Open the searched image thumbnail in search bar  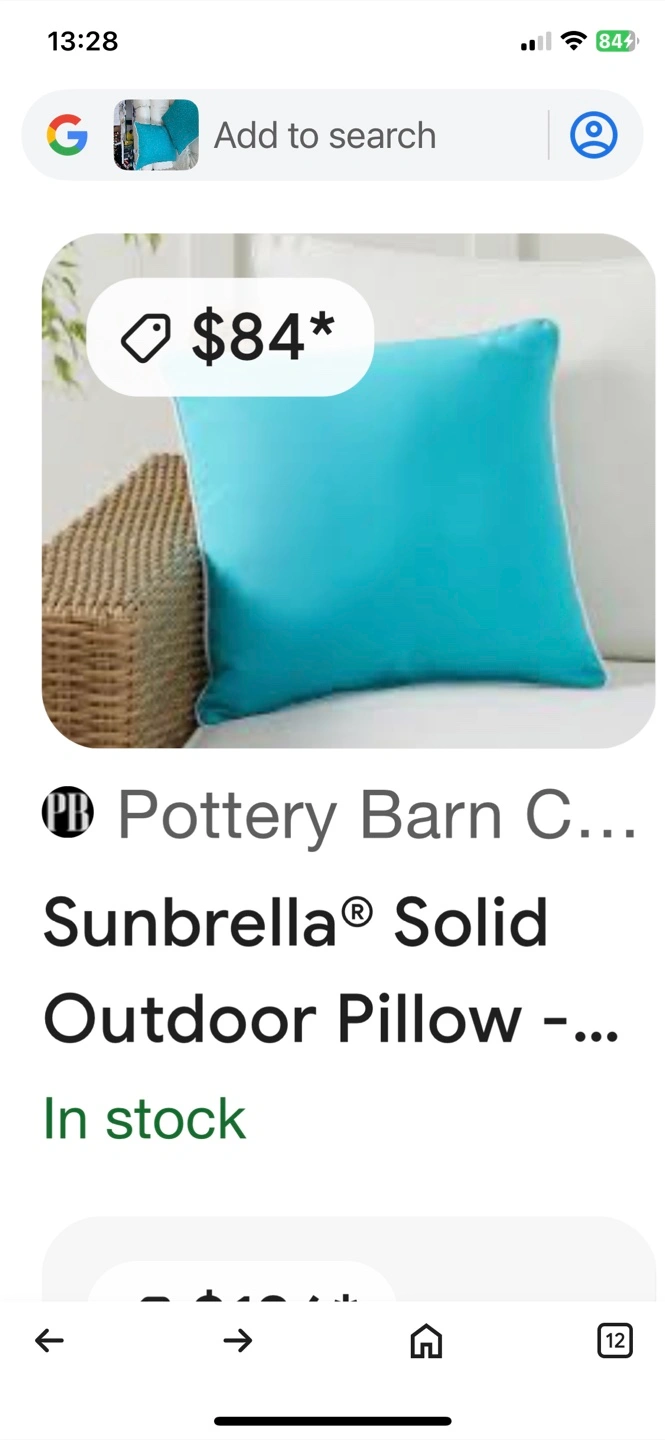point(156,135)
